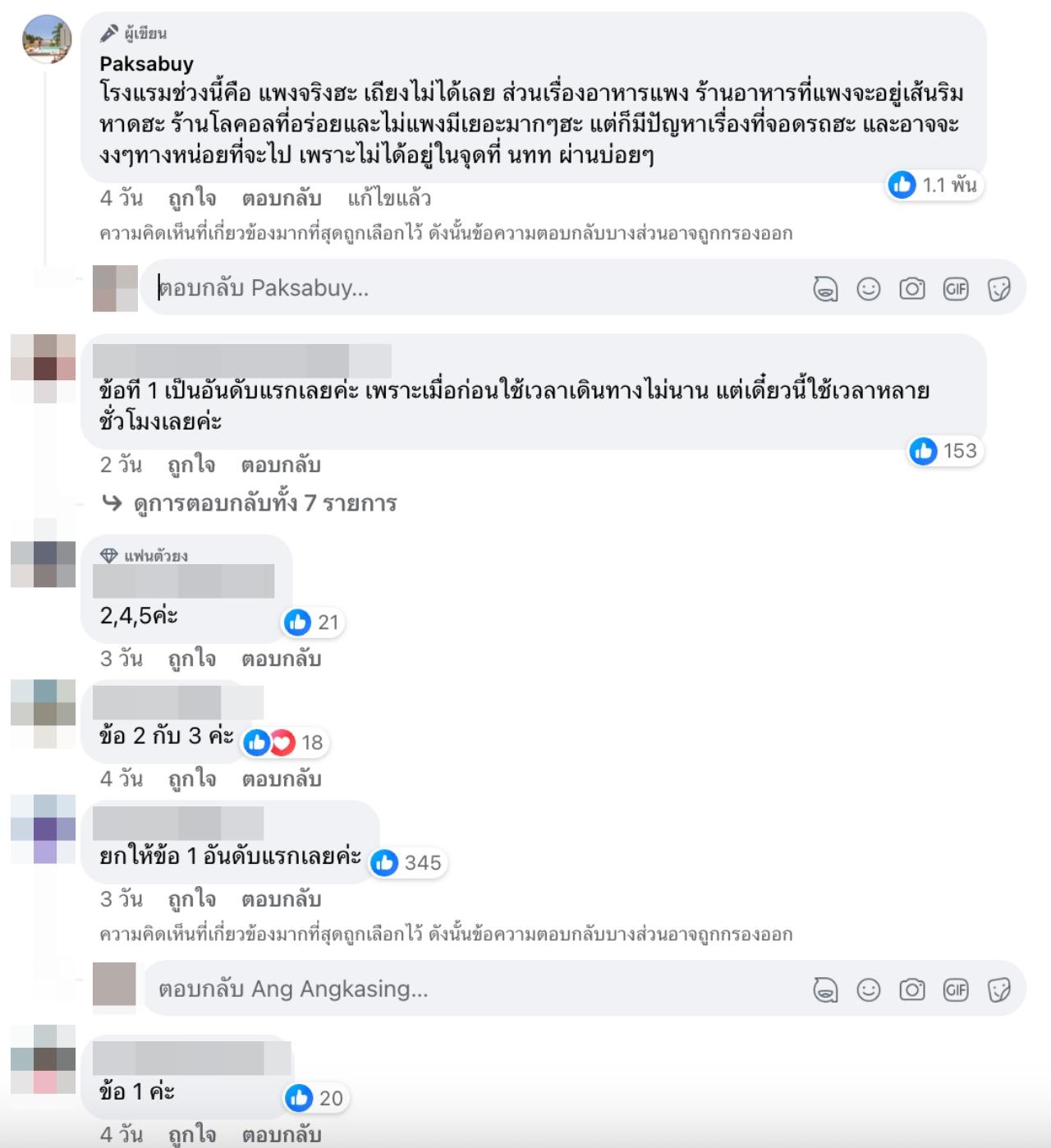1051x1148 pixels.
Task: Focus the ตอบกลับ Ang Angkasing reply field
Action: (x=476, y=990)
